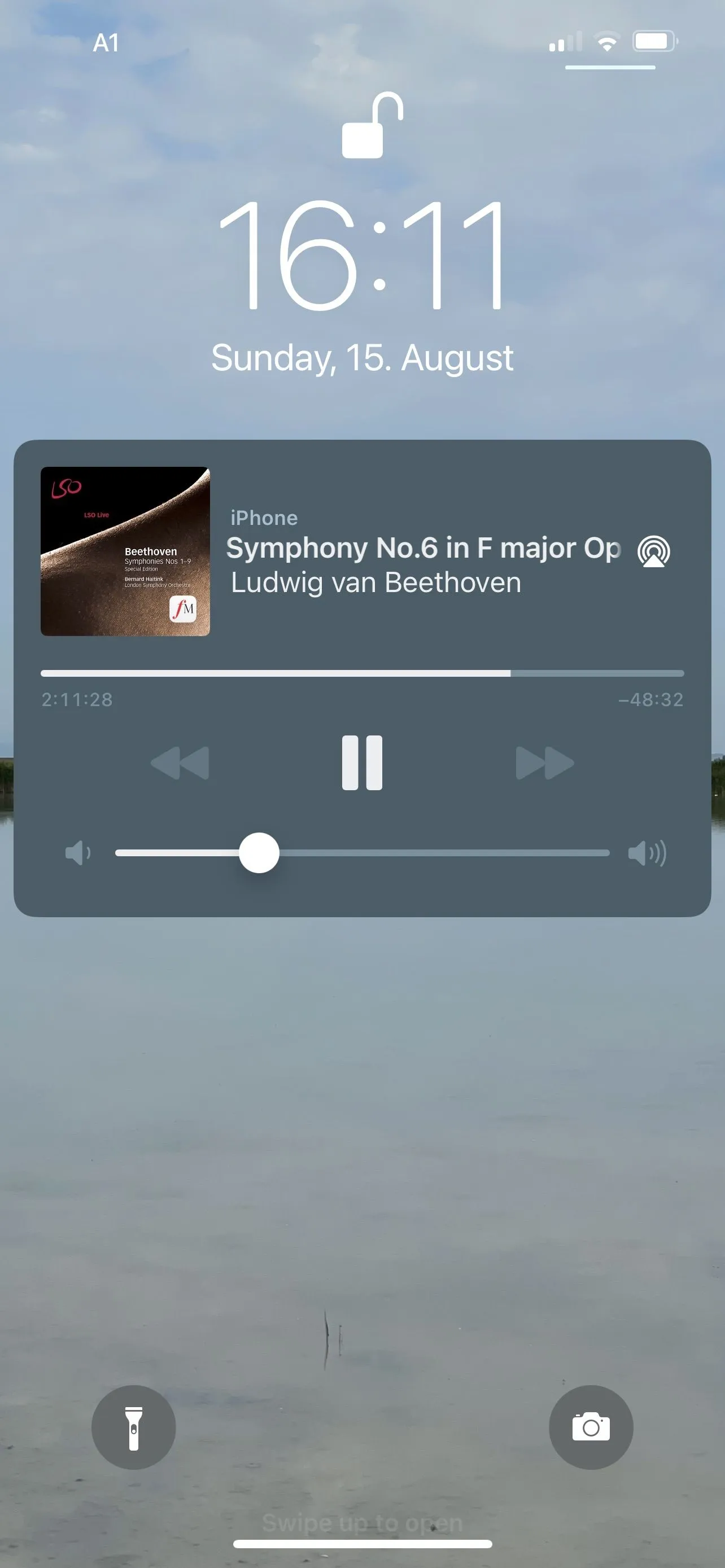Skip forward to the next track
The height and width of the screenshot is (1568, 725).
pos(544,763)
